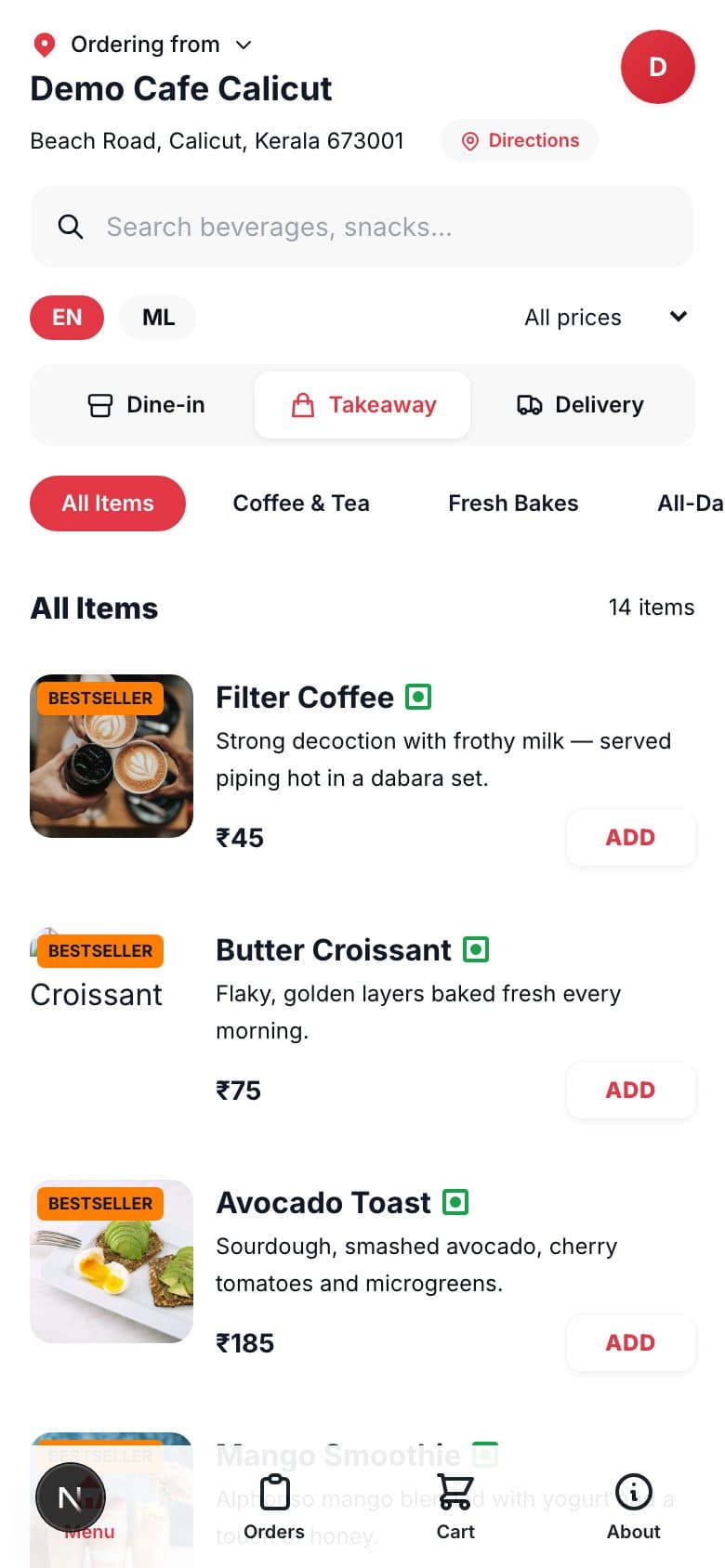Tap the search beverages and snacks field
725x1568 pixels.
(x=362, y=227)
